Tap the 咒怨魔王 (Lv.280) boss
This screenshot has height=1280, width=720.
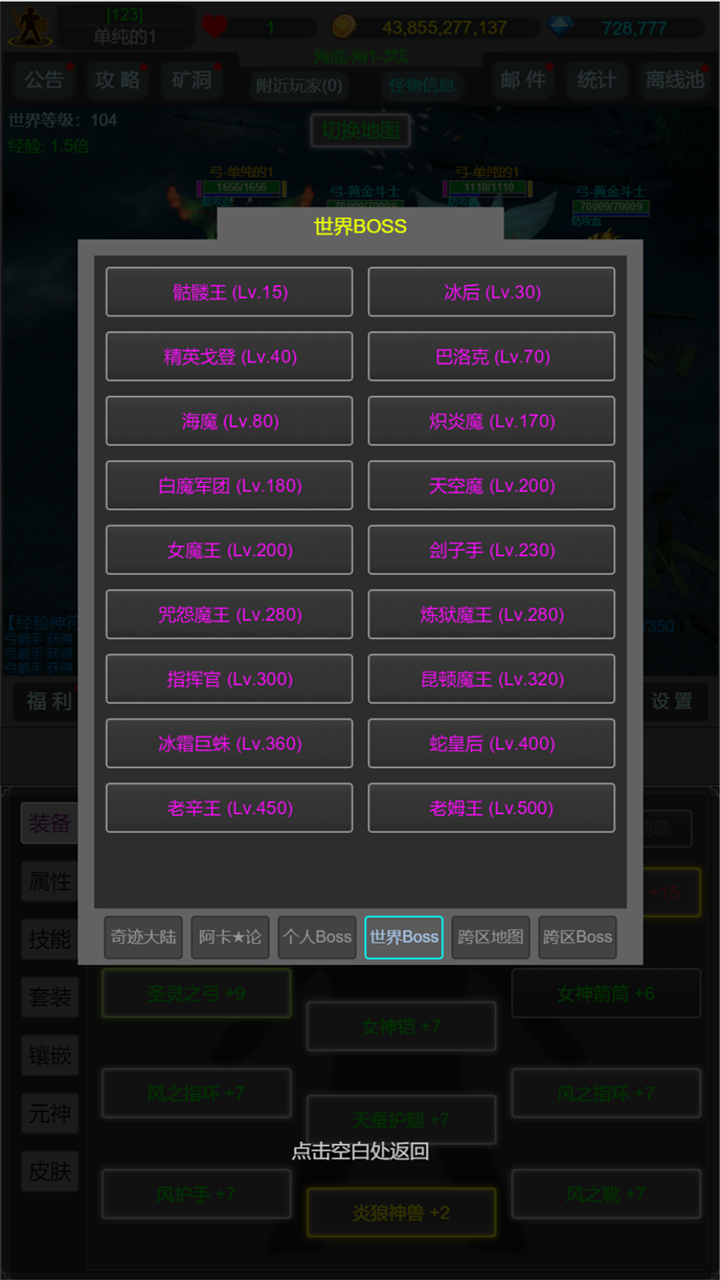pos(229,614)
